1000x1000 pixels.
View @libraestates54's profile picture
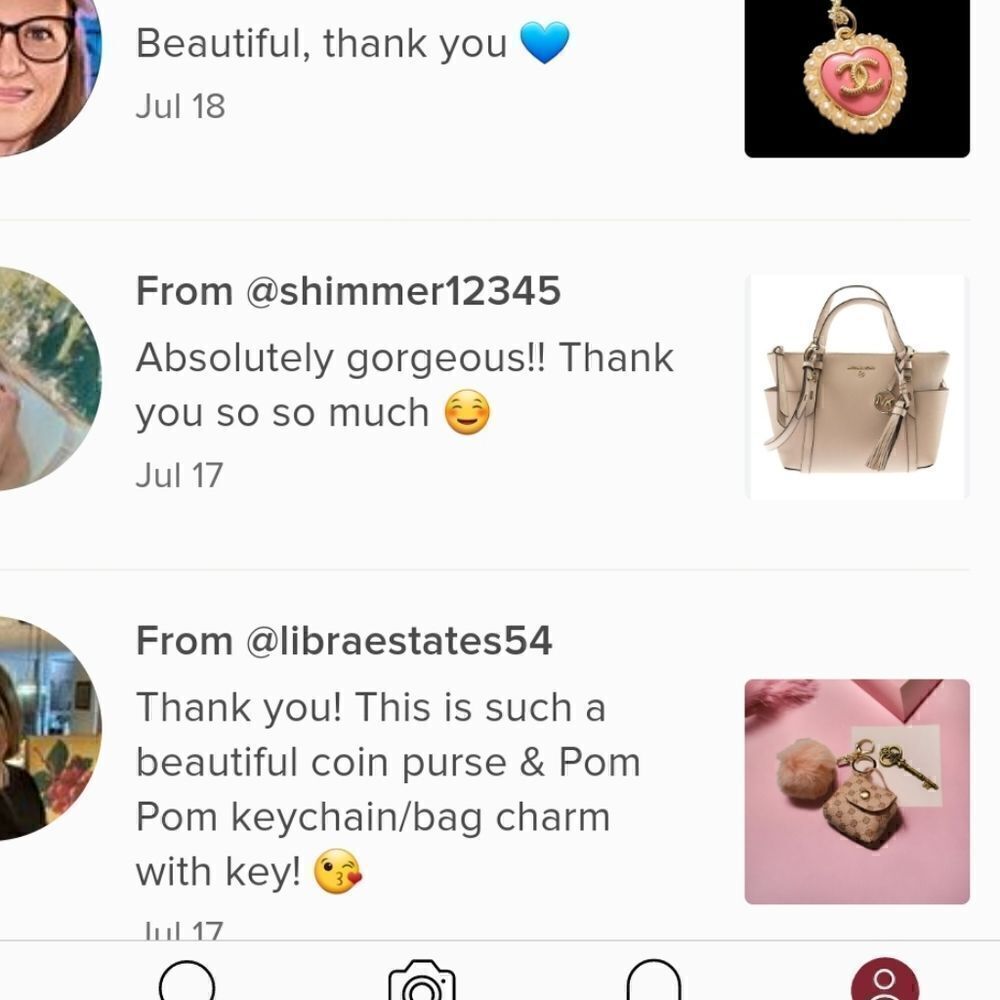pyautogui.click(x=45, y=728)
